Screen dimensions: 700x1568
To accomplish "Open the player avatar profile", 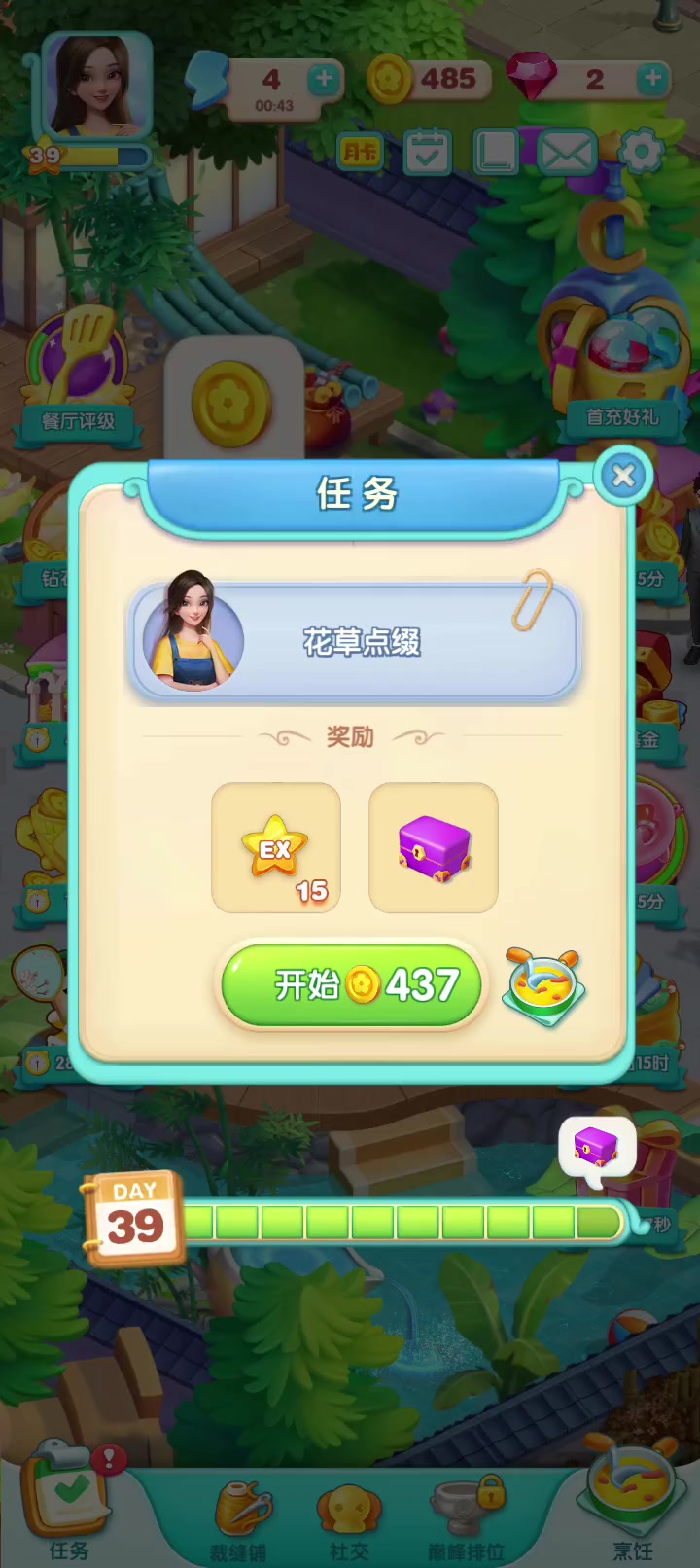I will [95, 86].
